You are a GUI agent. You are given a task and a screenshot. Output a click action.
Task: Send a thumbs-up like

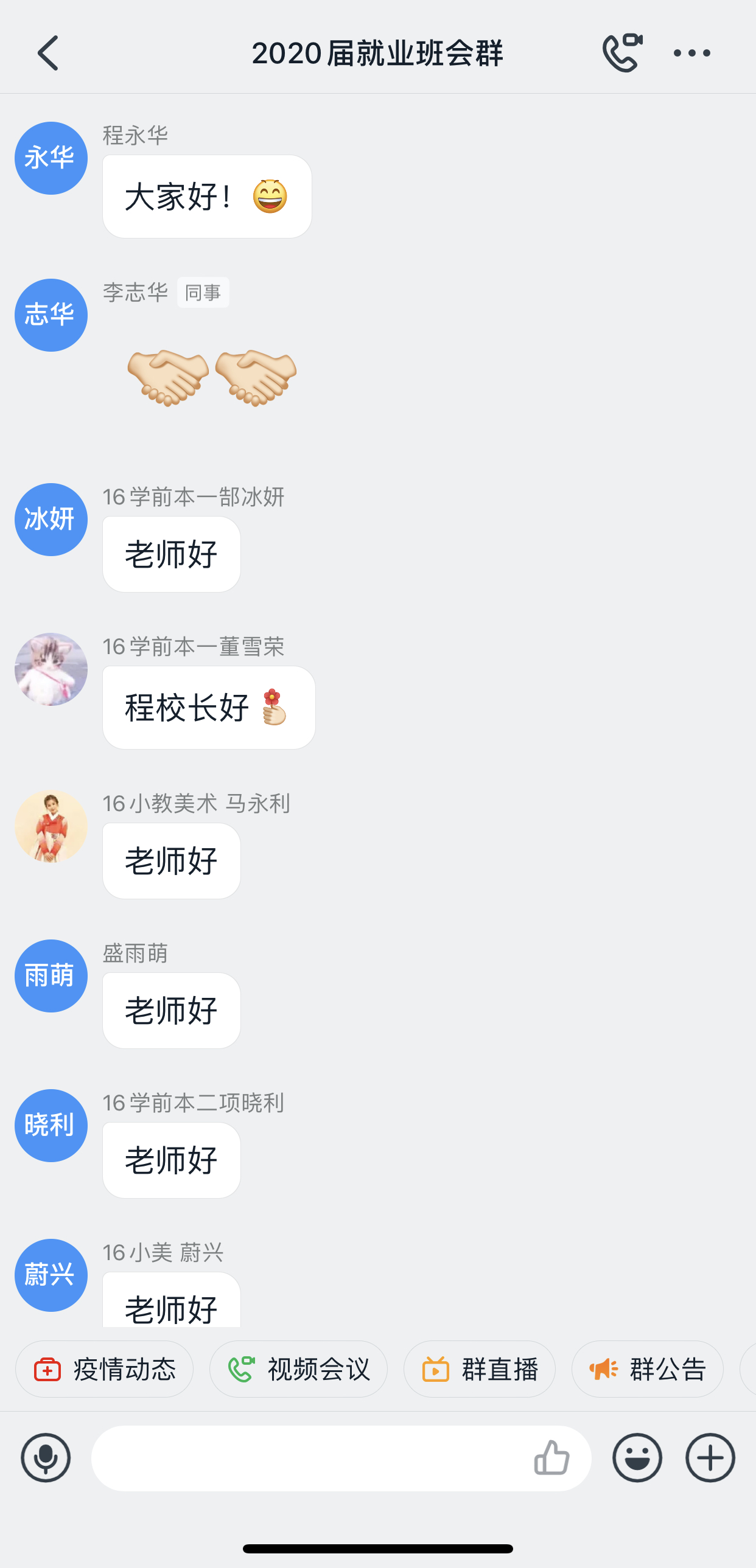pyautogui.click(x=551, y=1458)
